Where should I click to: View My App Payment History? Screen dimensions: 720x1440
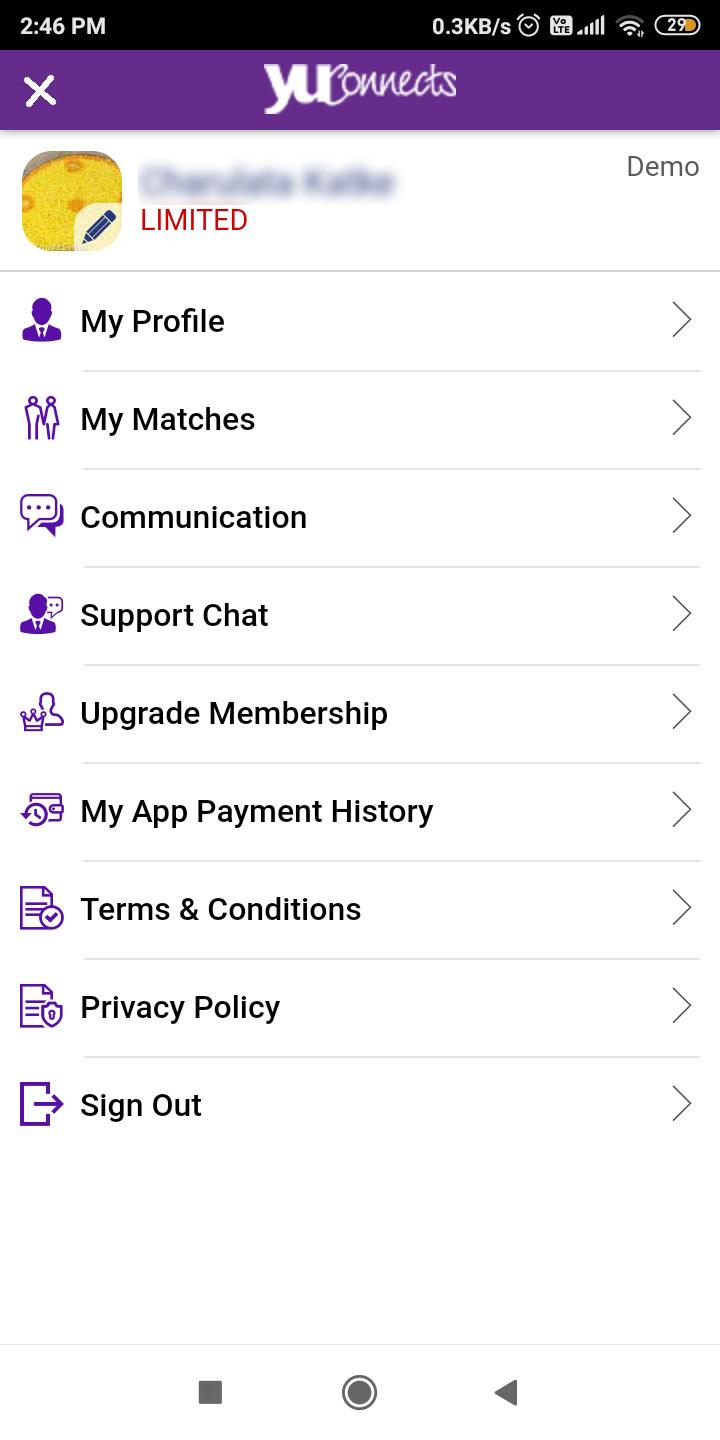(x=360, y=811)
